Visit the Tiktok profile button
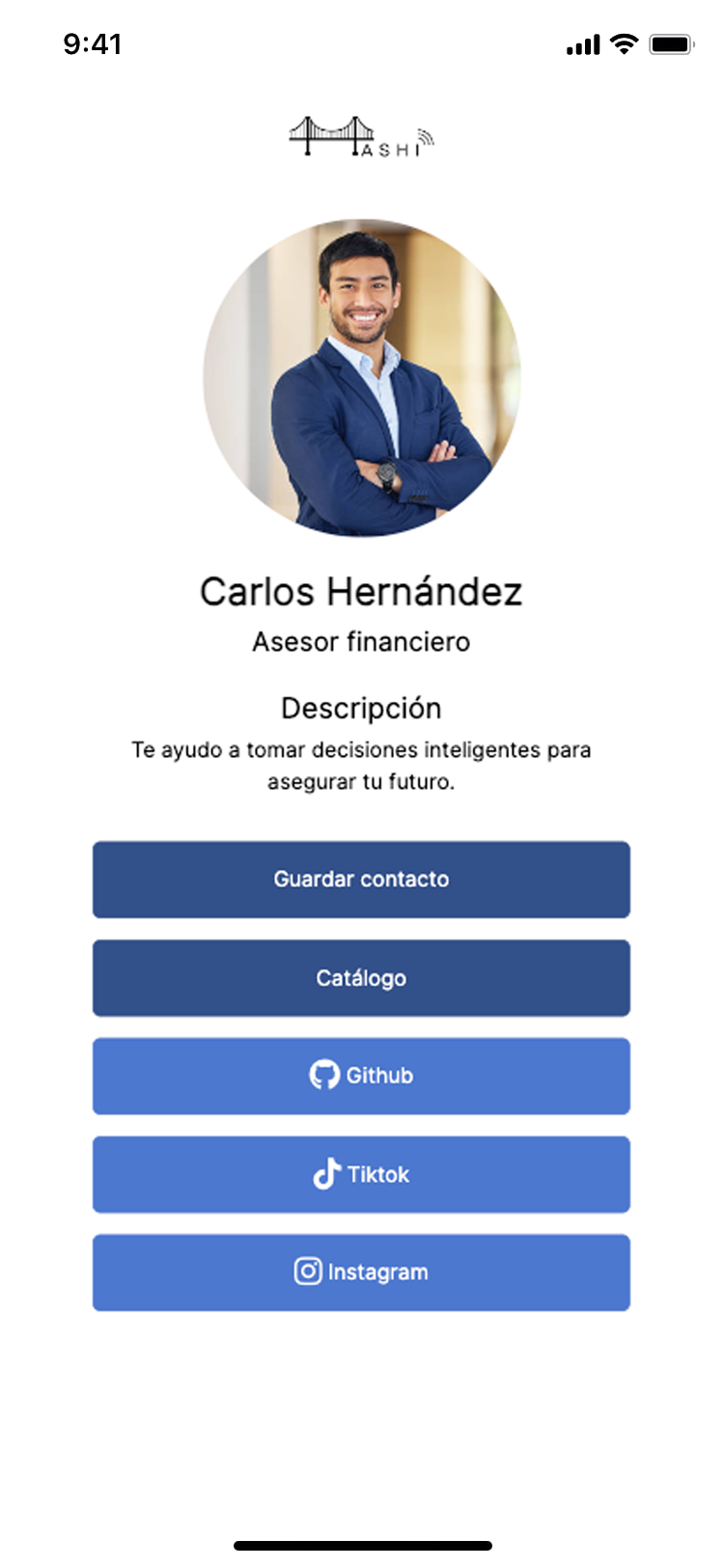724x1568 pixels. pos(361,1174)
